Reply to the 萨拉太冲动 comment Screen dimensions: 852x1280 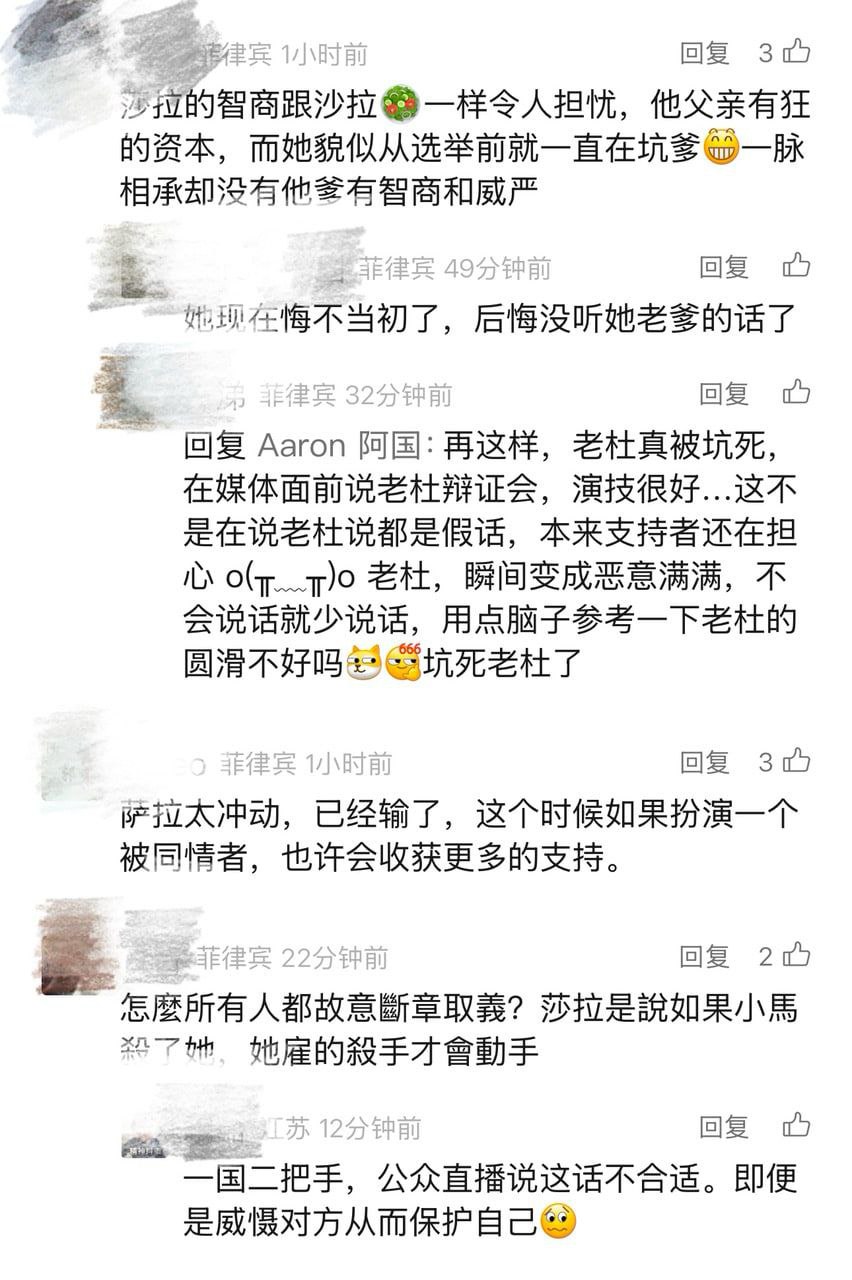(705, 762)
